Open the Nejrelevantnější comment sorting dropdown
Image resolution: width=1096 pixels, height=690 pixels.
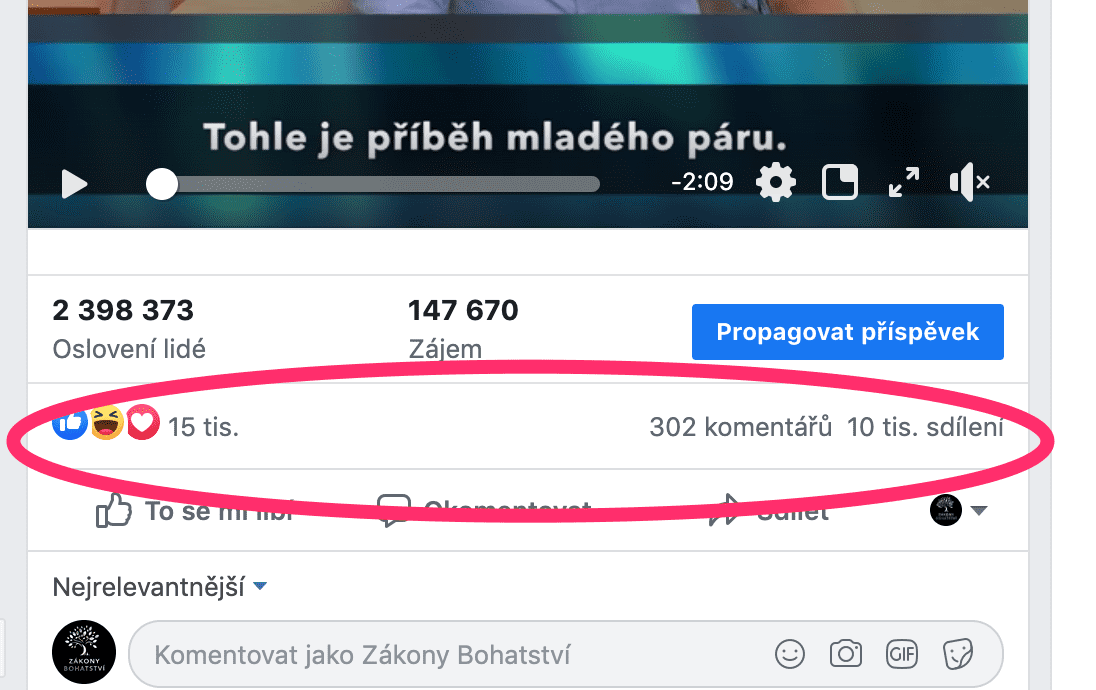coord(160,587)
